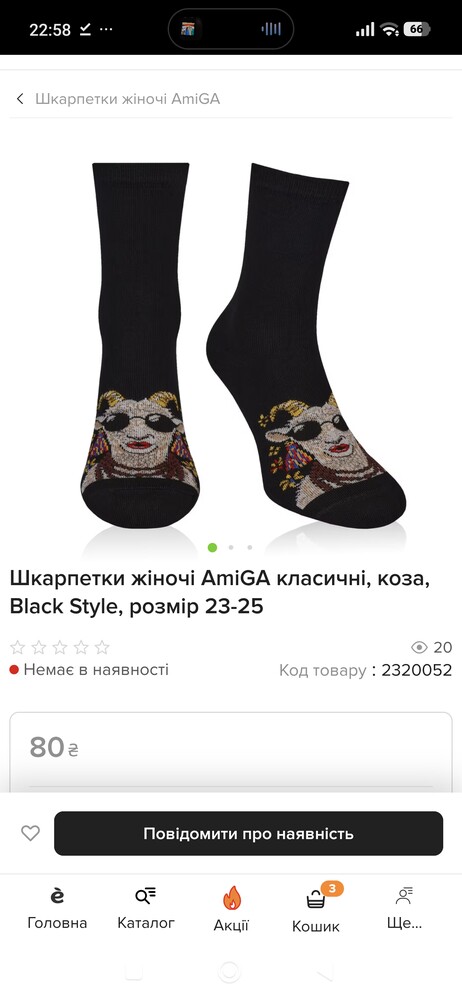Viewport: 462px width, 1000px height.
Task: Open the Кошик cart tab
Action: pos(316,908)
